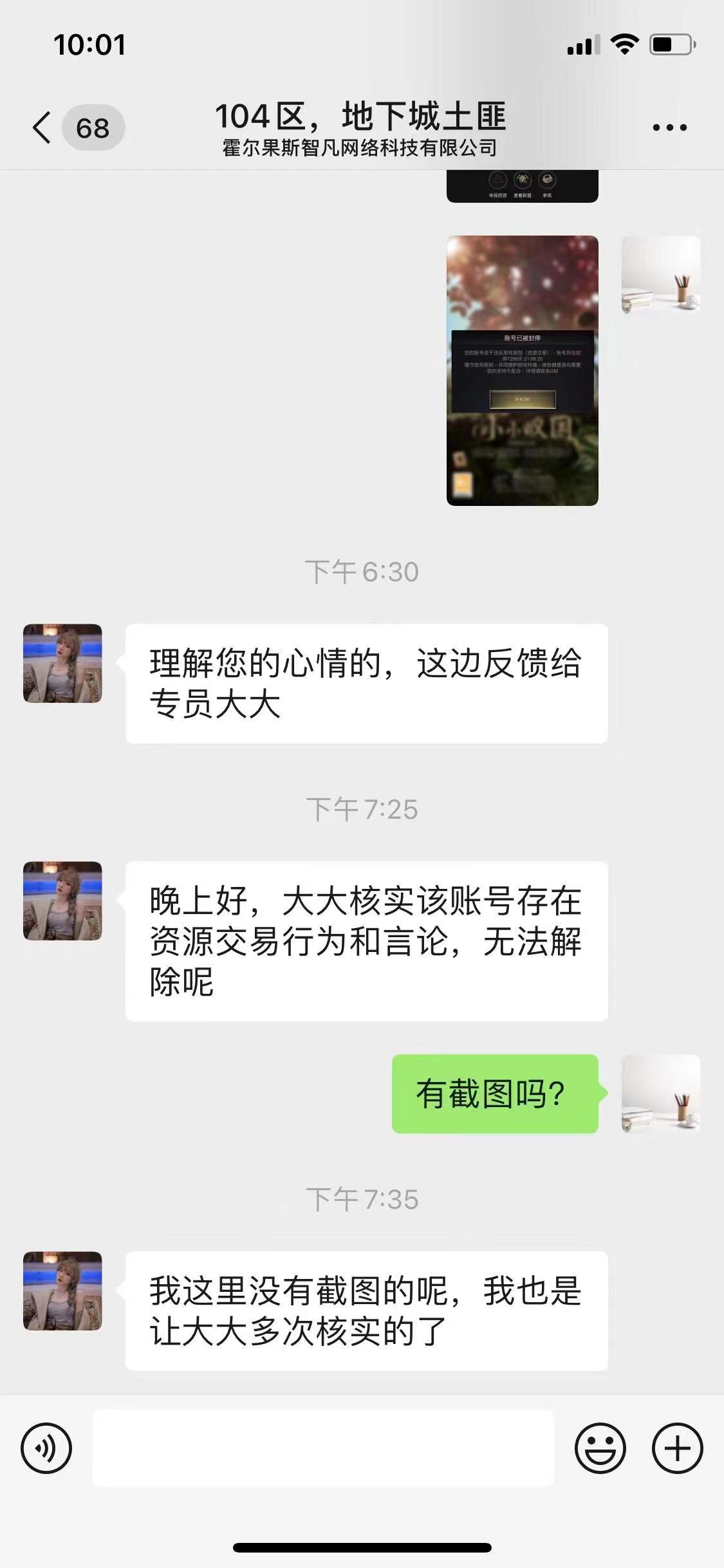The width and height of the screenshot is (724, 1568).
Task: Go back to the chat list
Action: (42, 127)
